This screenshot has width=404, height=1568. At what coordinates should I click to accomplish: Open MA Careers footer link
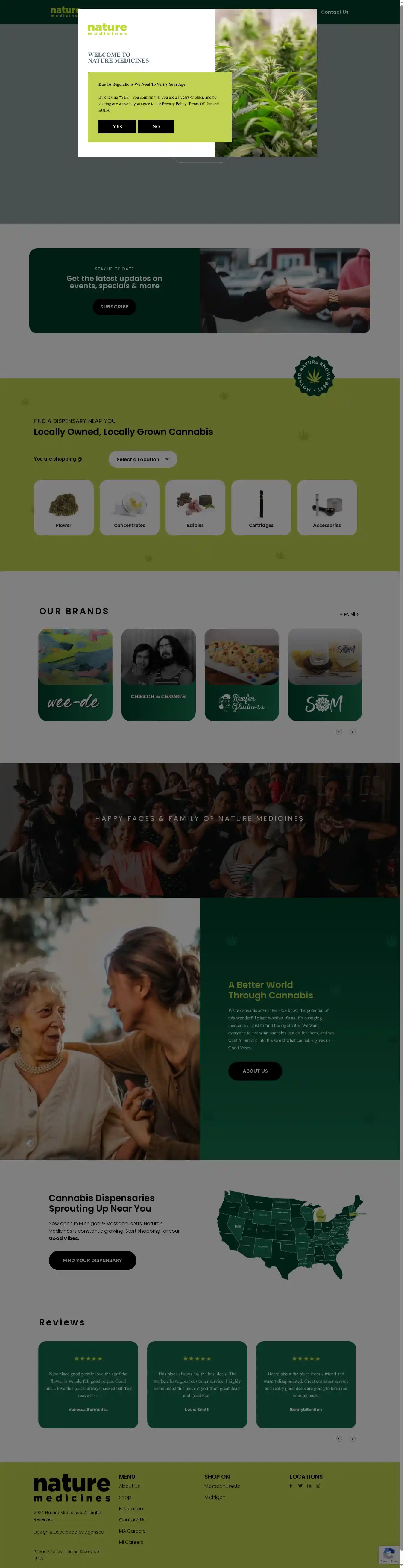coord(132,1531)
